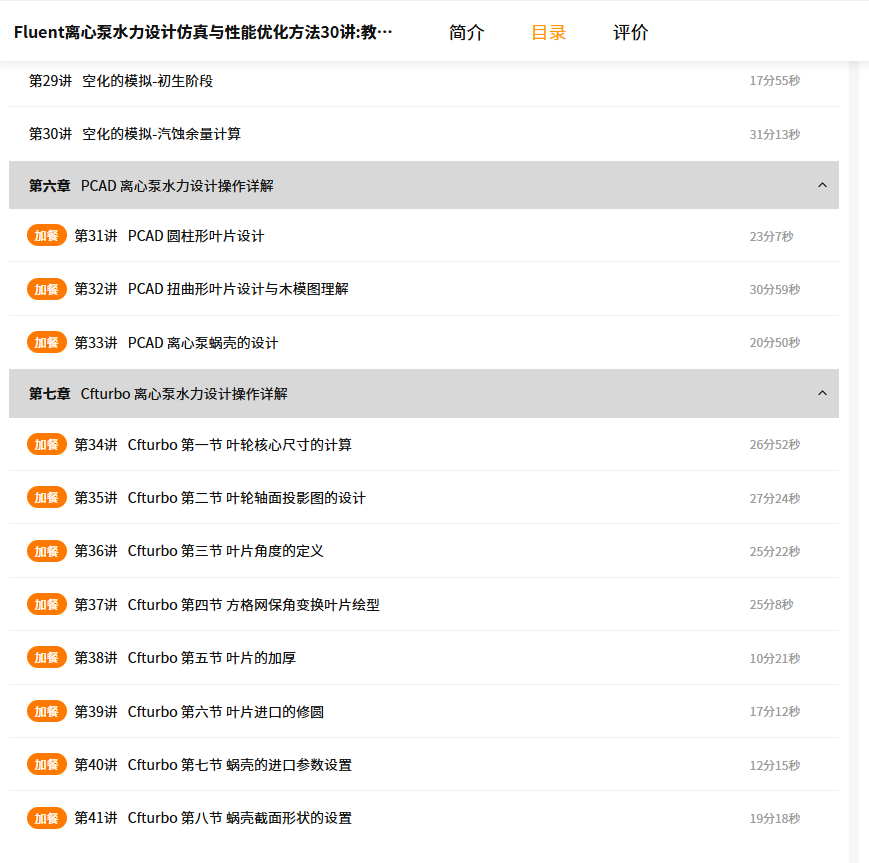
Task: Select the 目录 tab
Action: [x=548, y=32]
